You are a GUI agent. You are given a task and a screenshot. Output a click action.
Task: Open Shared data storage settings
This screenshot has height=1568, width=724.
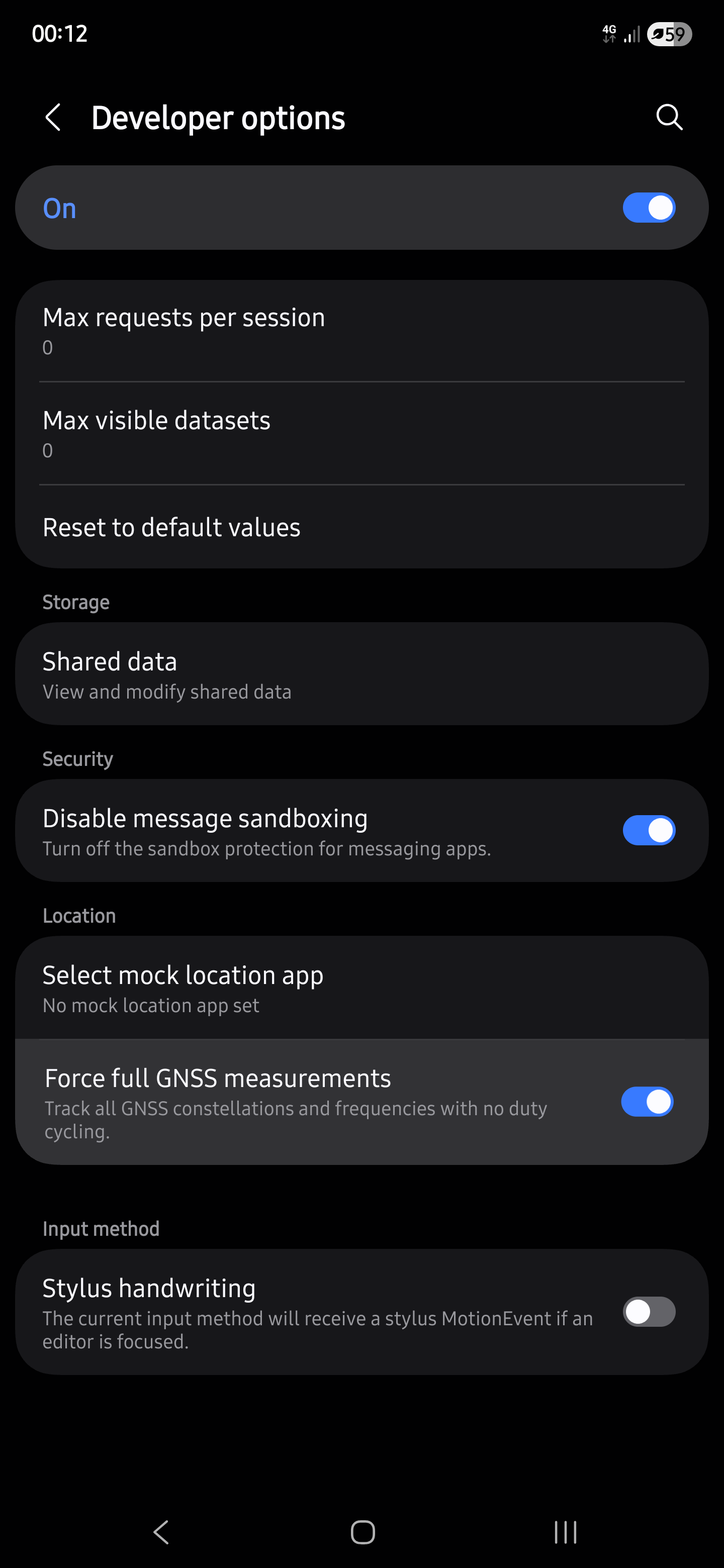[x=361, y=674]
